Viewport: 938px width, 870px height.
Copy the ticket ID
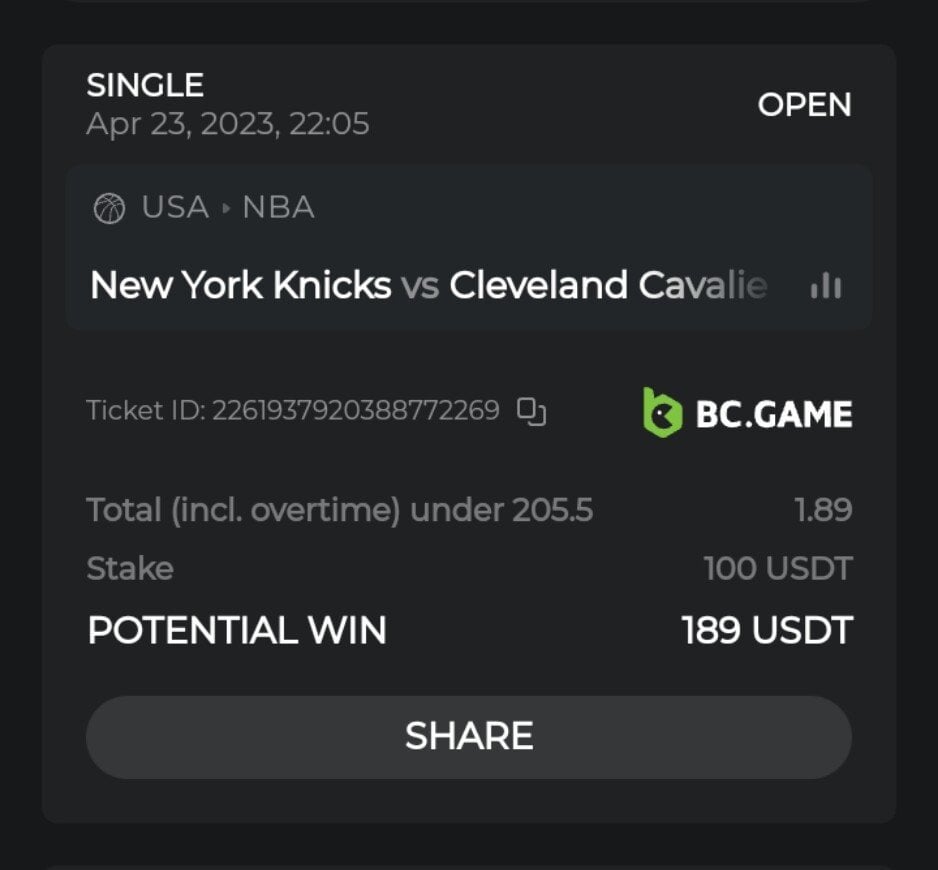tap(531, 412)
